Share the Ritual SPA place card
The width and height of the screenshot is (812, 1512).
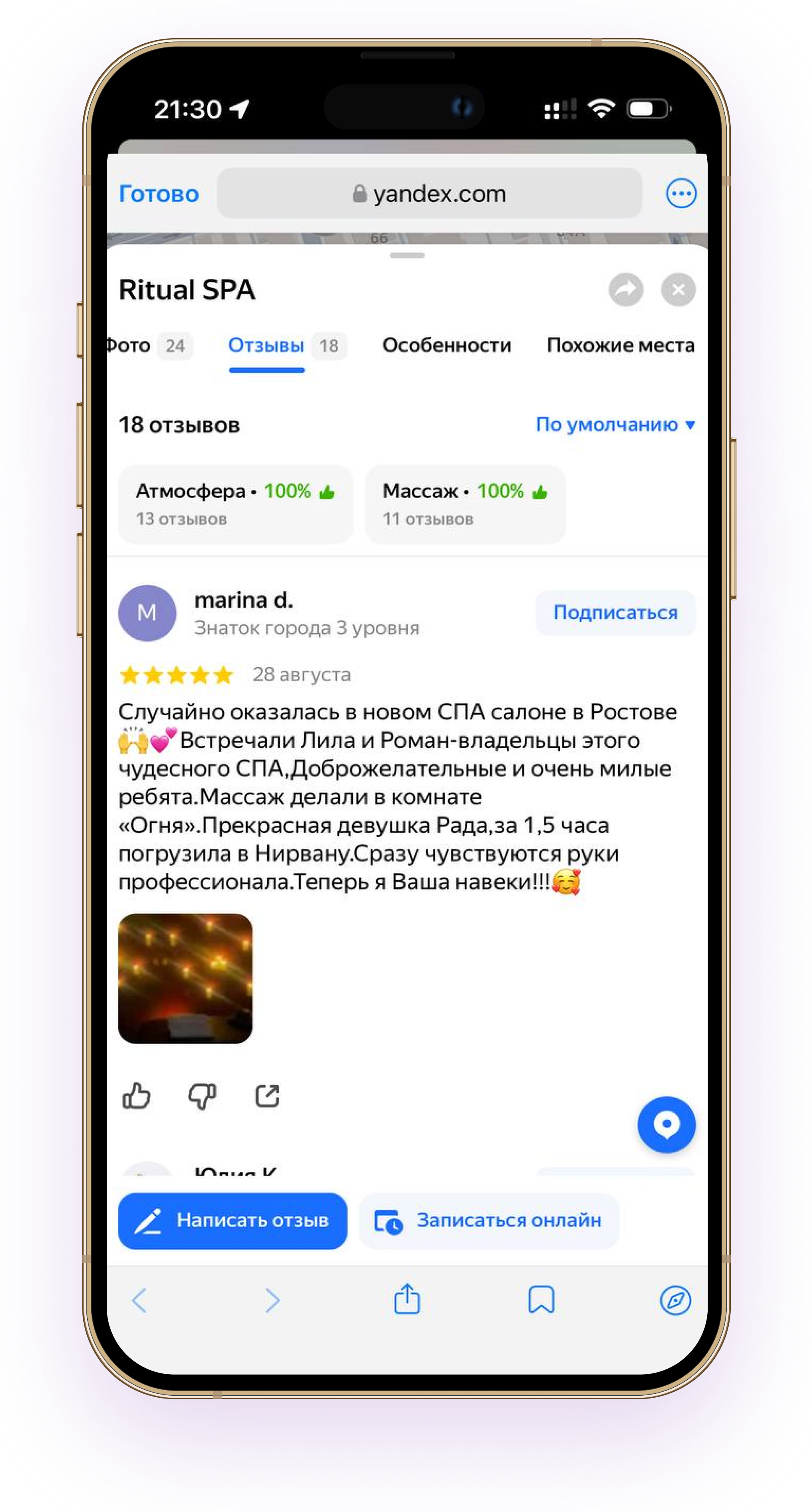[625, 289]
